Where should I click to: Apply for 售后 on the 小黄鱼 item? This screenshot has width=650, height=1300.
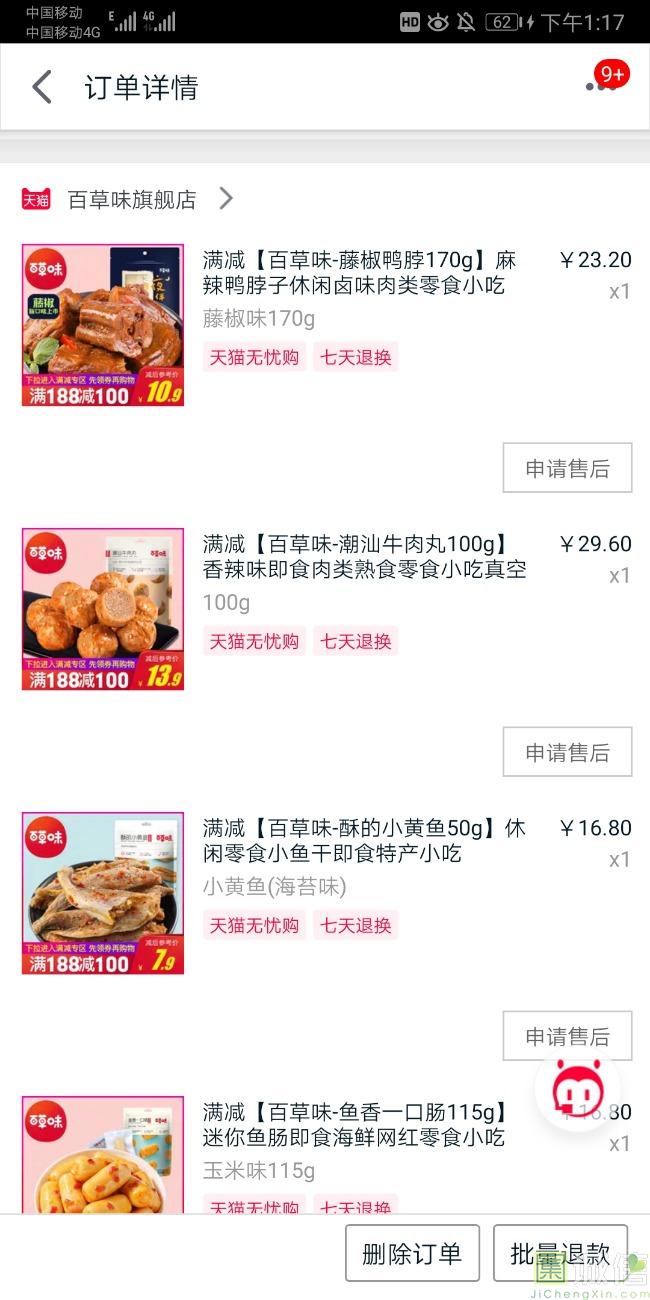[x=567, y=1036]
